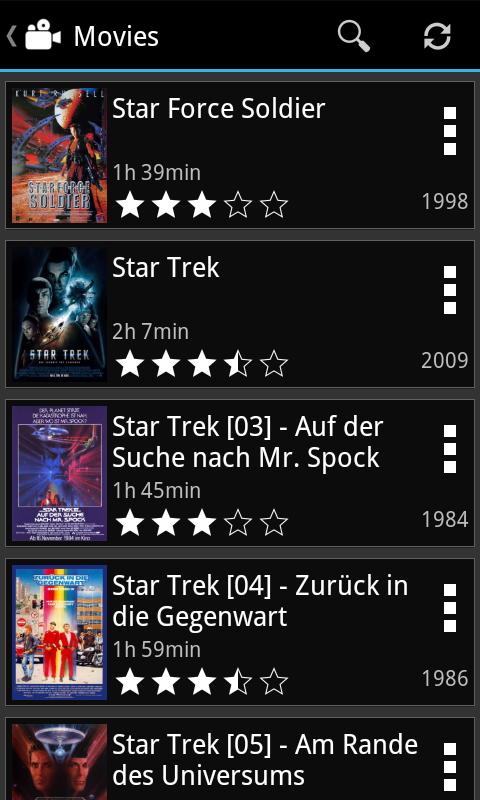Screen dimensions: 480x800
Task: Select Star Trek [03] Auf der Suche nach Mr. Spock
Action: (x=240, y=473)
